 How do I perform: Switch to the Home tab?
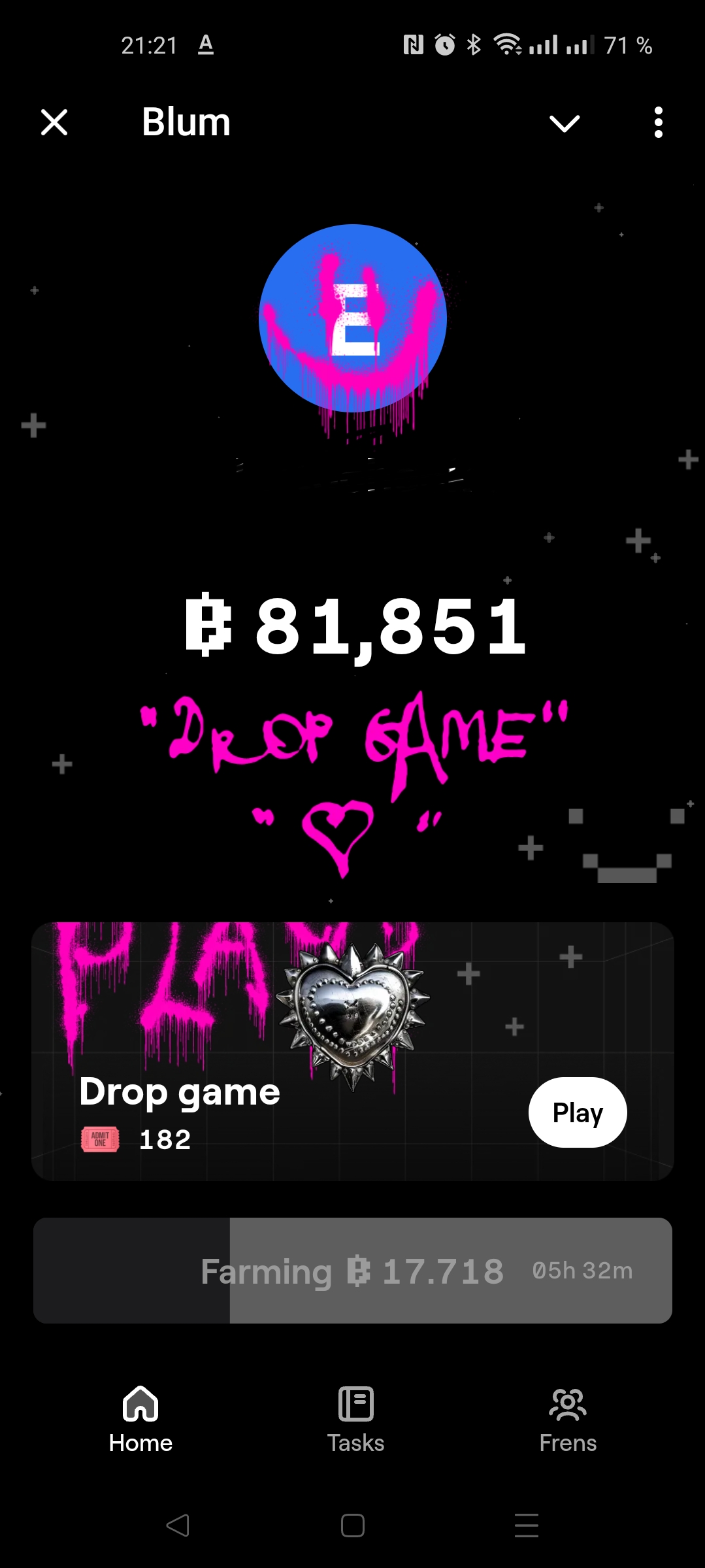[140, 1420]
